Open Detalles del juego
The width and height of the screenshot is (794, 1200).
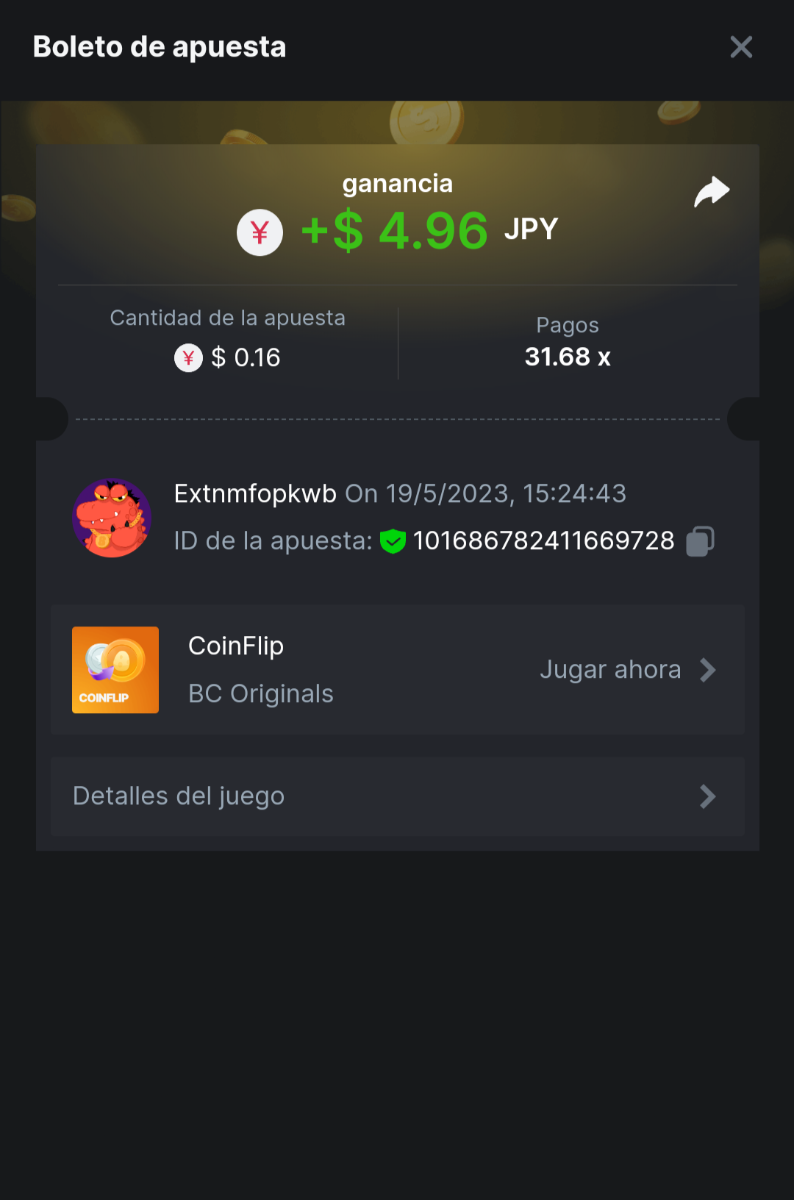click(x=397, y=796)
